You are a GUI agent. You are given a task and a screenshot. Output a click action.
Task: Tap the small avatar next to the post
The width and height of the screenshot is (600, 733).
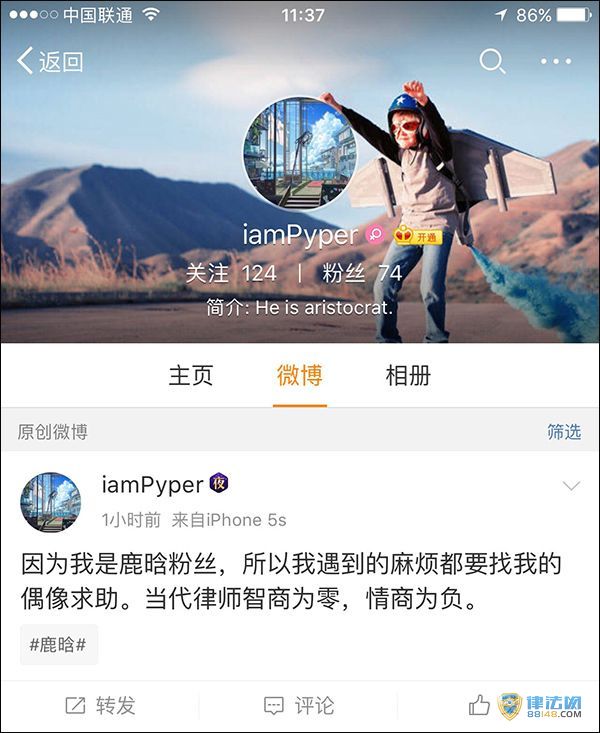point(51,502)
